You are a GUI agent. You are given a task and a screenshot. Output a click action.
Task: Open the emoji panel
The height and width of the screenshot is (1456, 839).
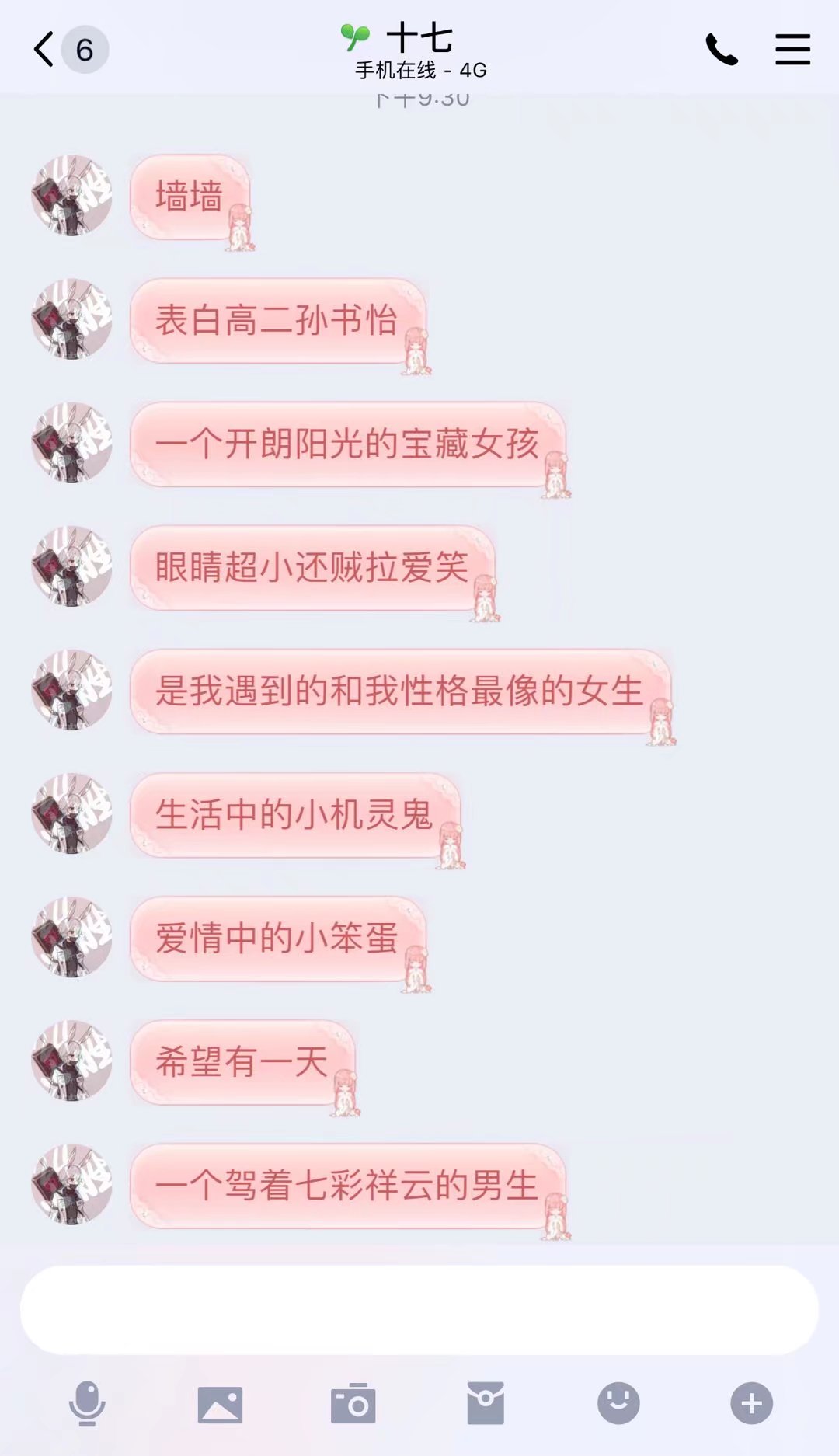(x=618, y=1403)
